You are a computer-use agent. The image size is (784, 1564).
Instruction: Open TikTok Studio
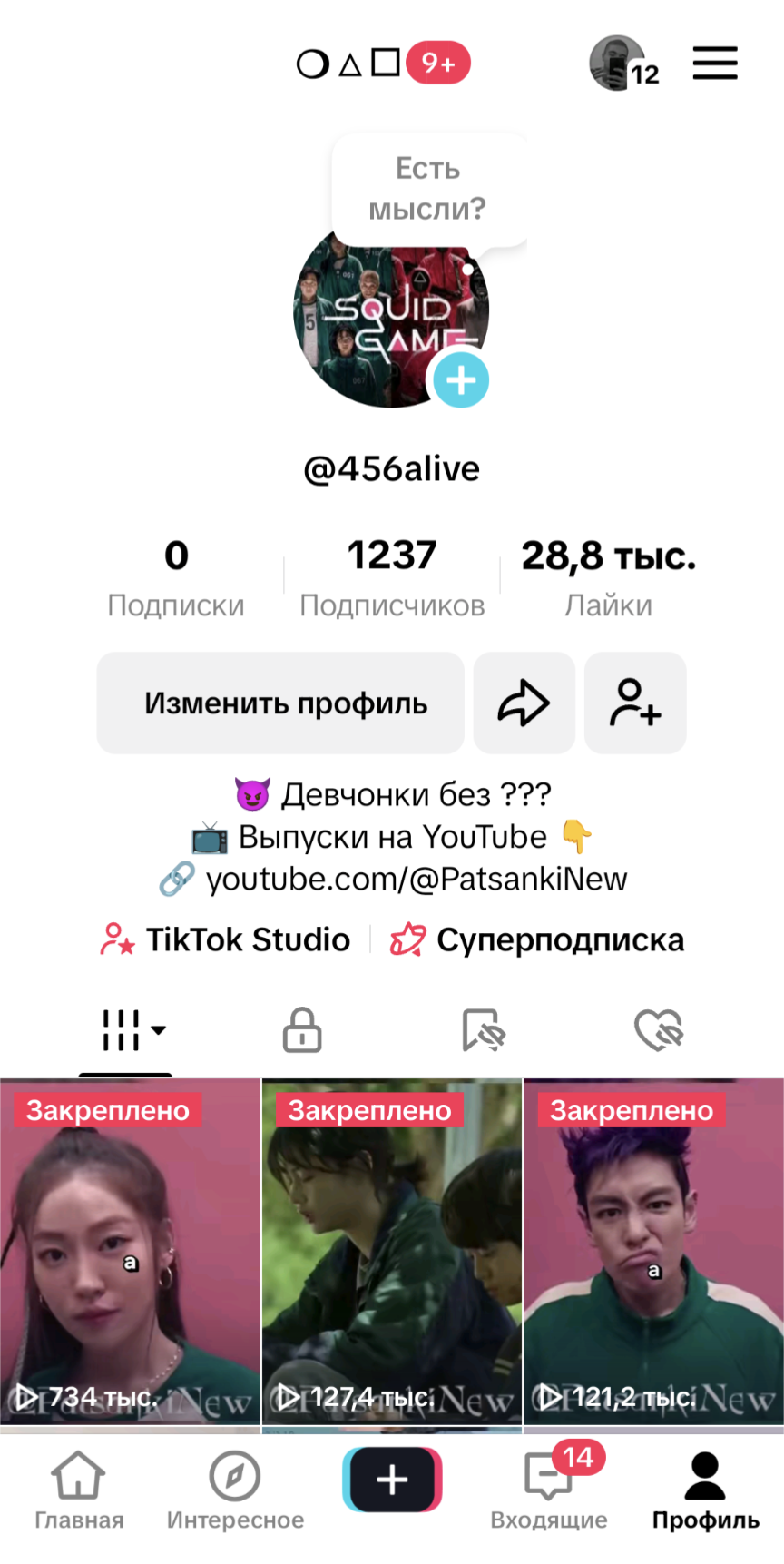225,939
